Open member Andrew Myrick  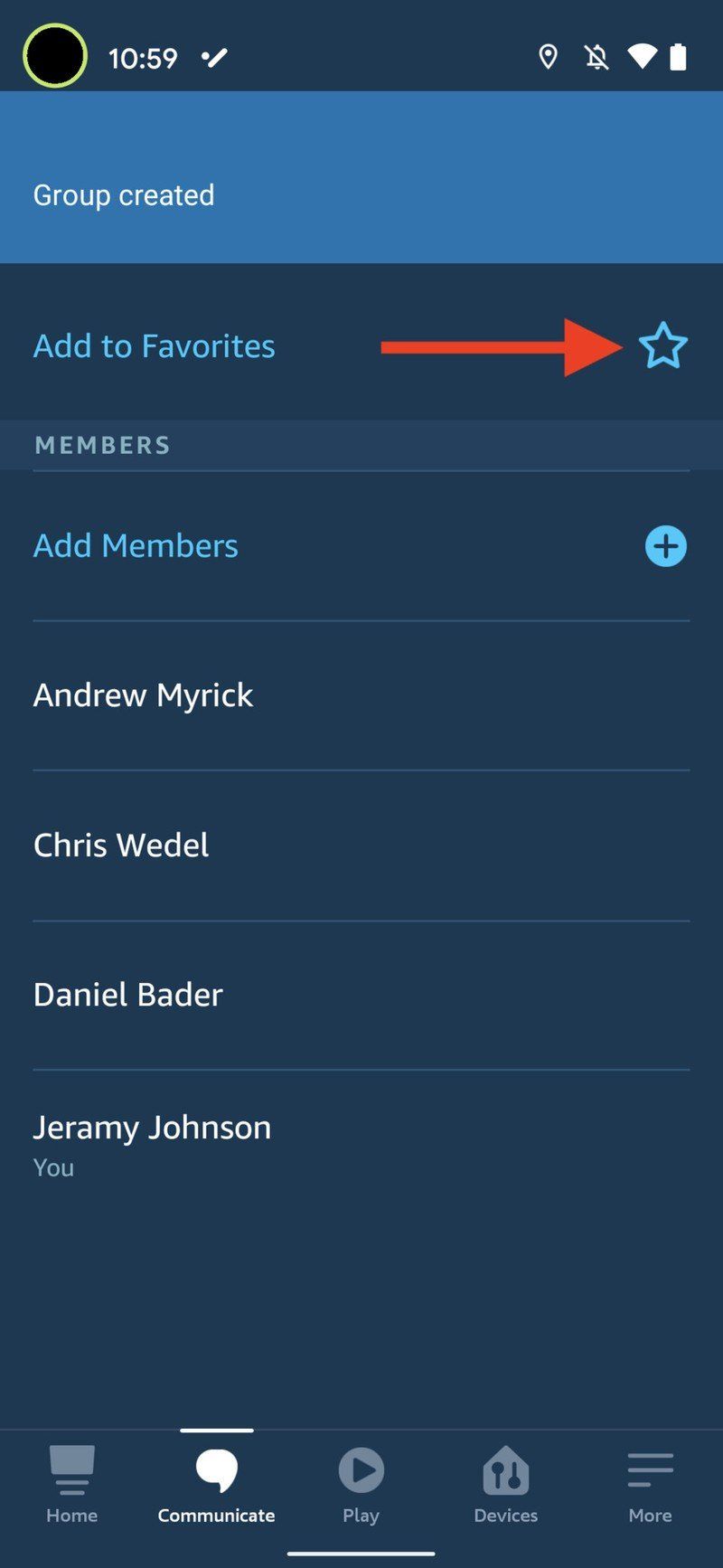(x=143, y=695)
